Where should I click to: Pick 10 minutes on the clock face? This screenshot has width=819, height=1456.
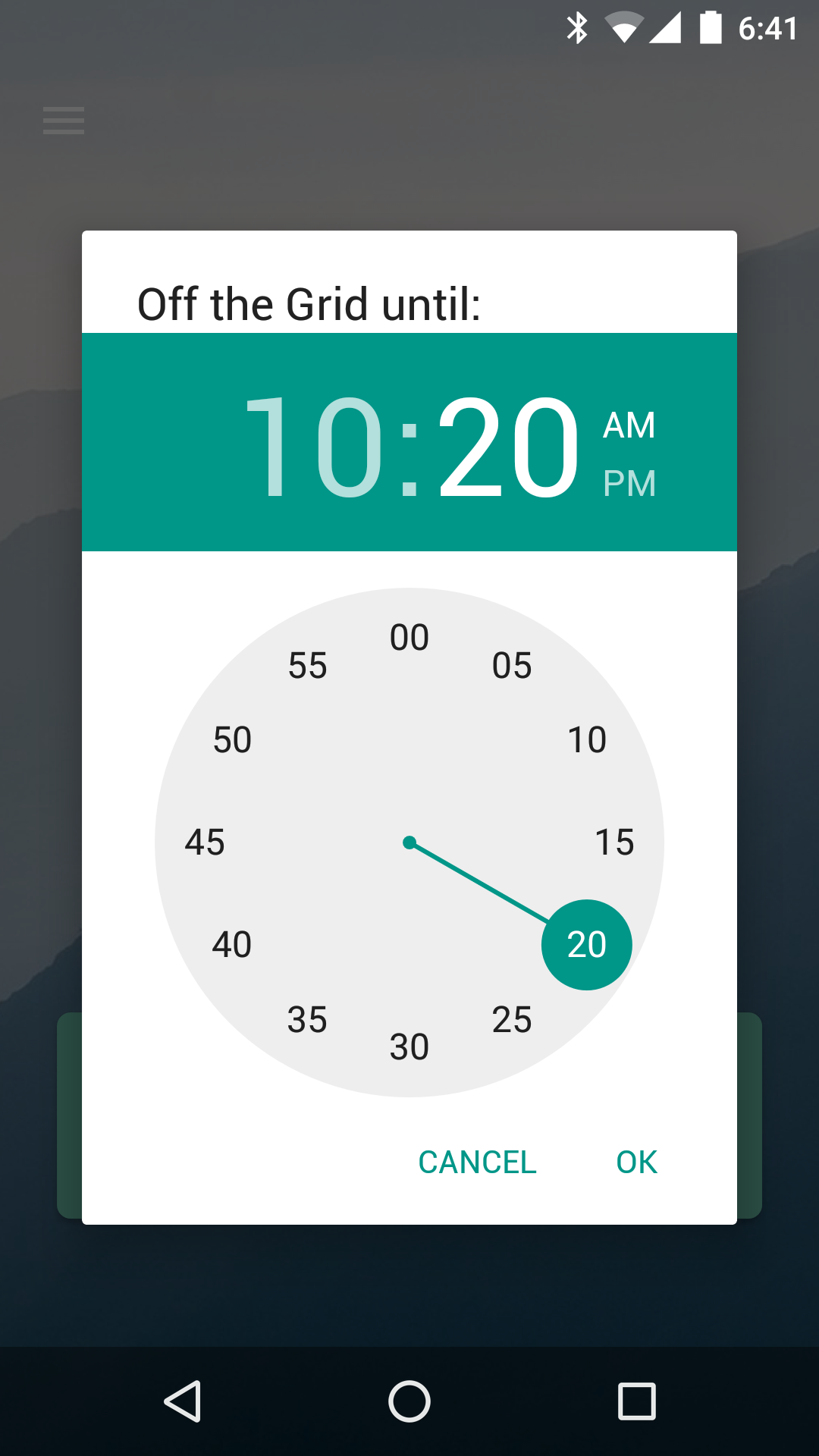(x=587, y=740)
